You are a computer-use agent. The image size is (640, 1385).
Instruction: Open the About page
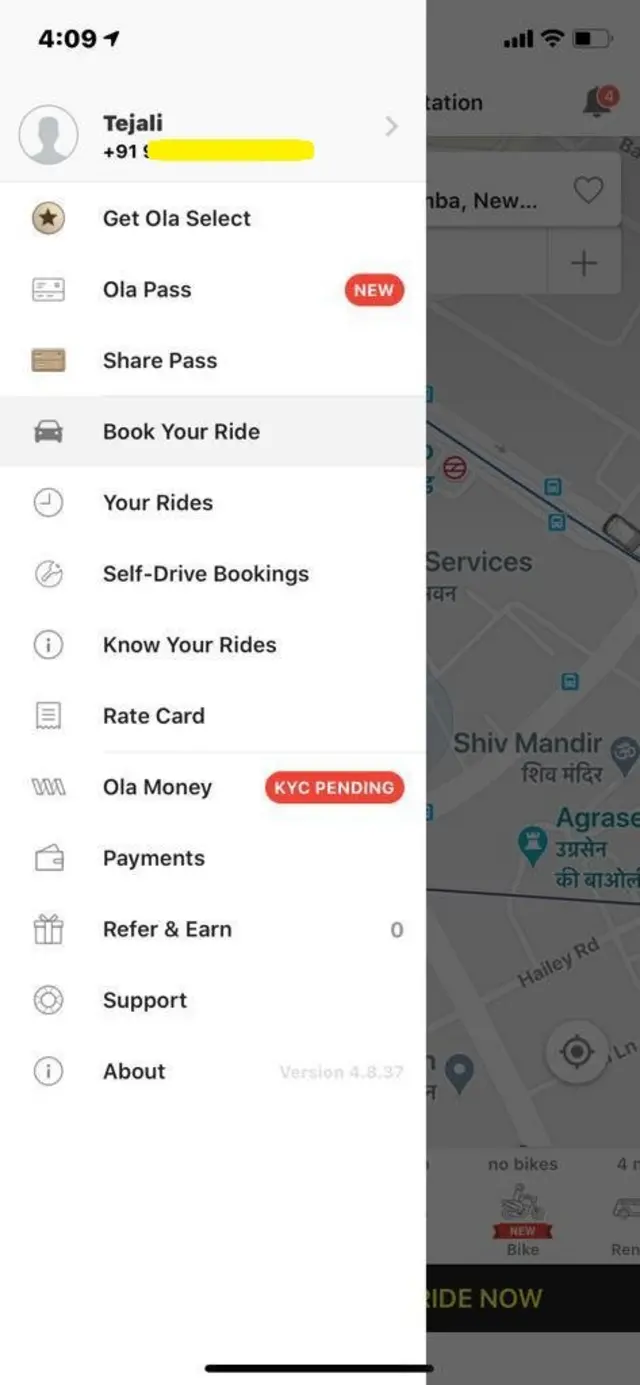(134, 1071)
